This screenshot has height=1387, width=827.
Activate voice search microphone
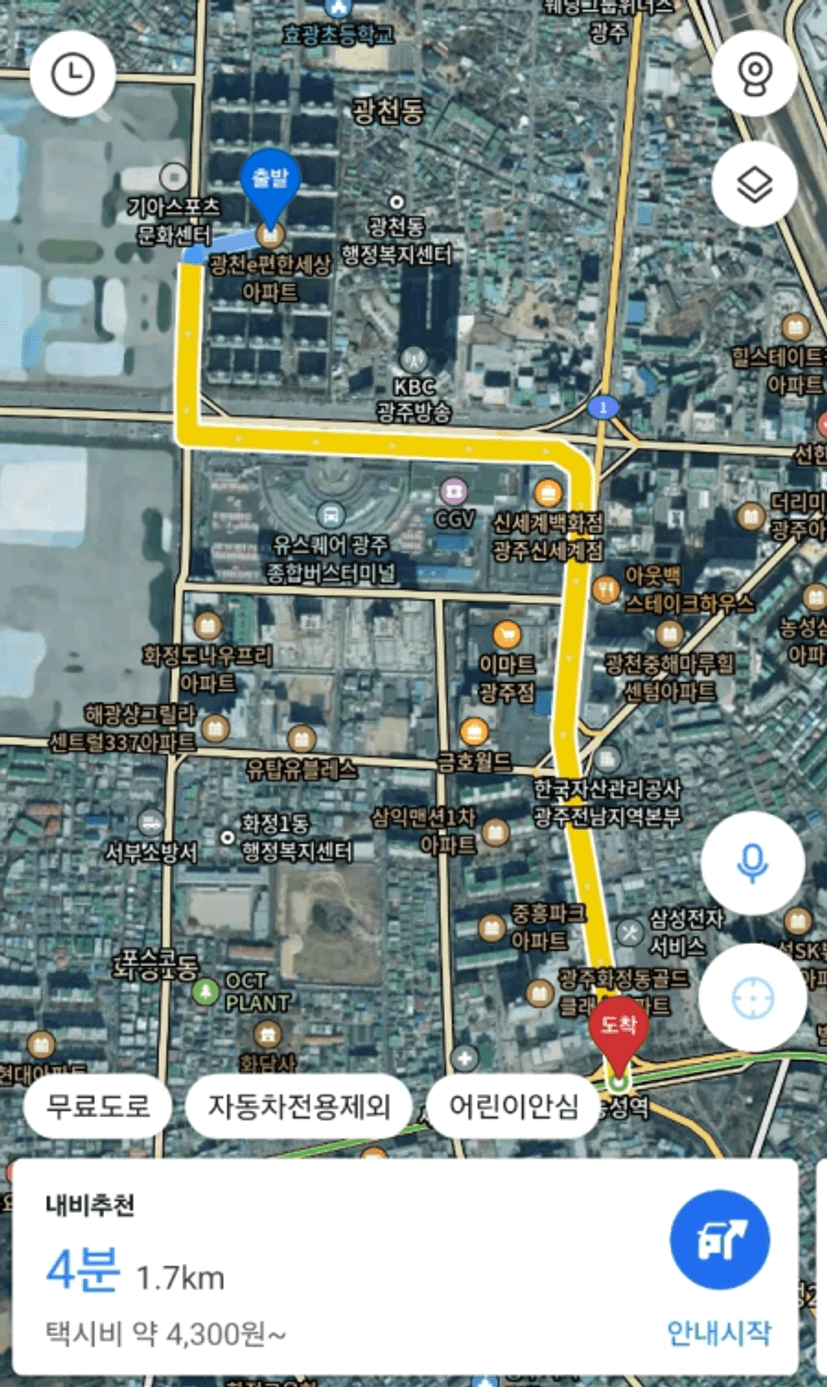point(752,863)
